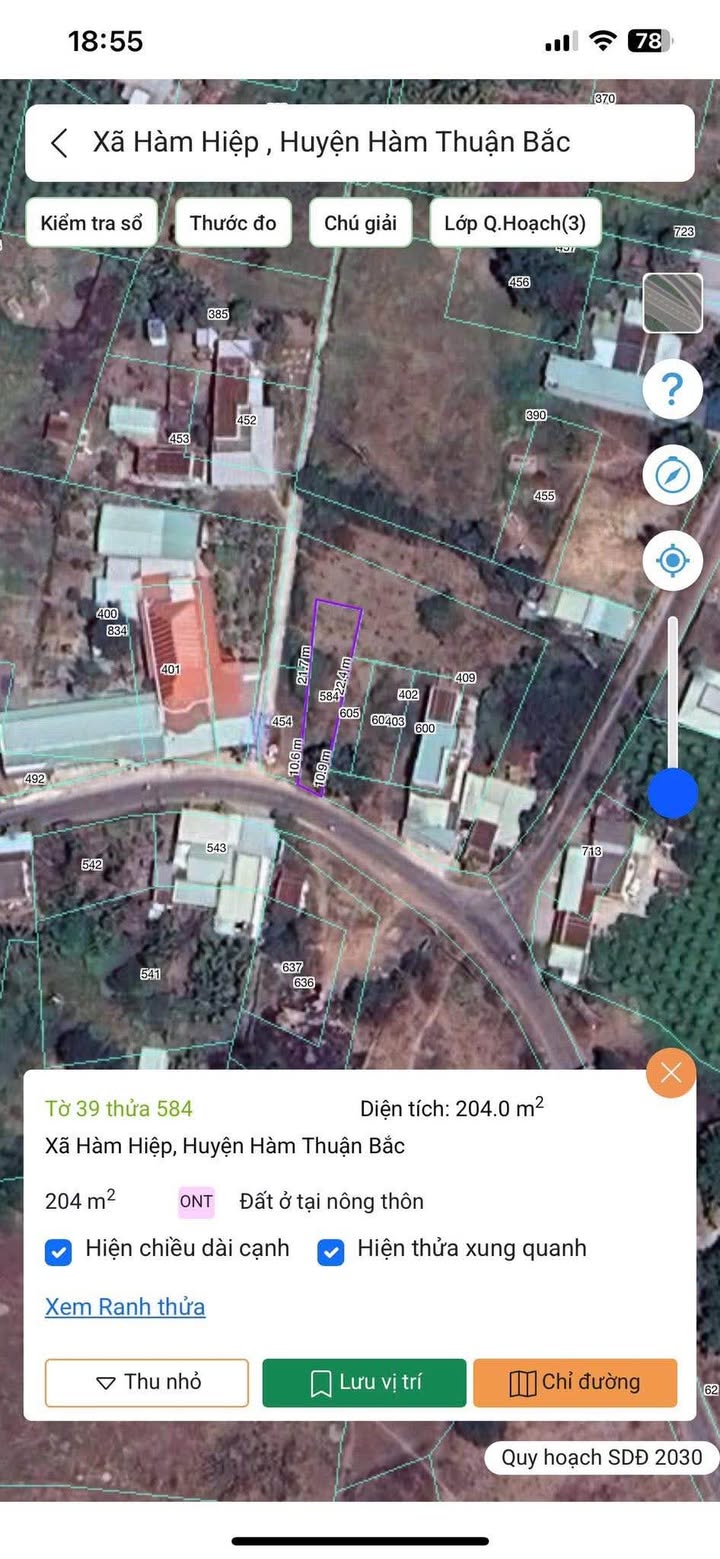Viewport: 720px width, 1559px height.
Task: Open the help question mark
Action: 672,388
